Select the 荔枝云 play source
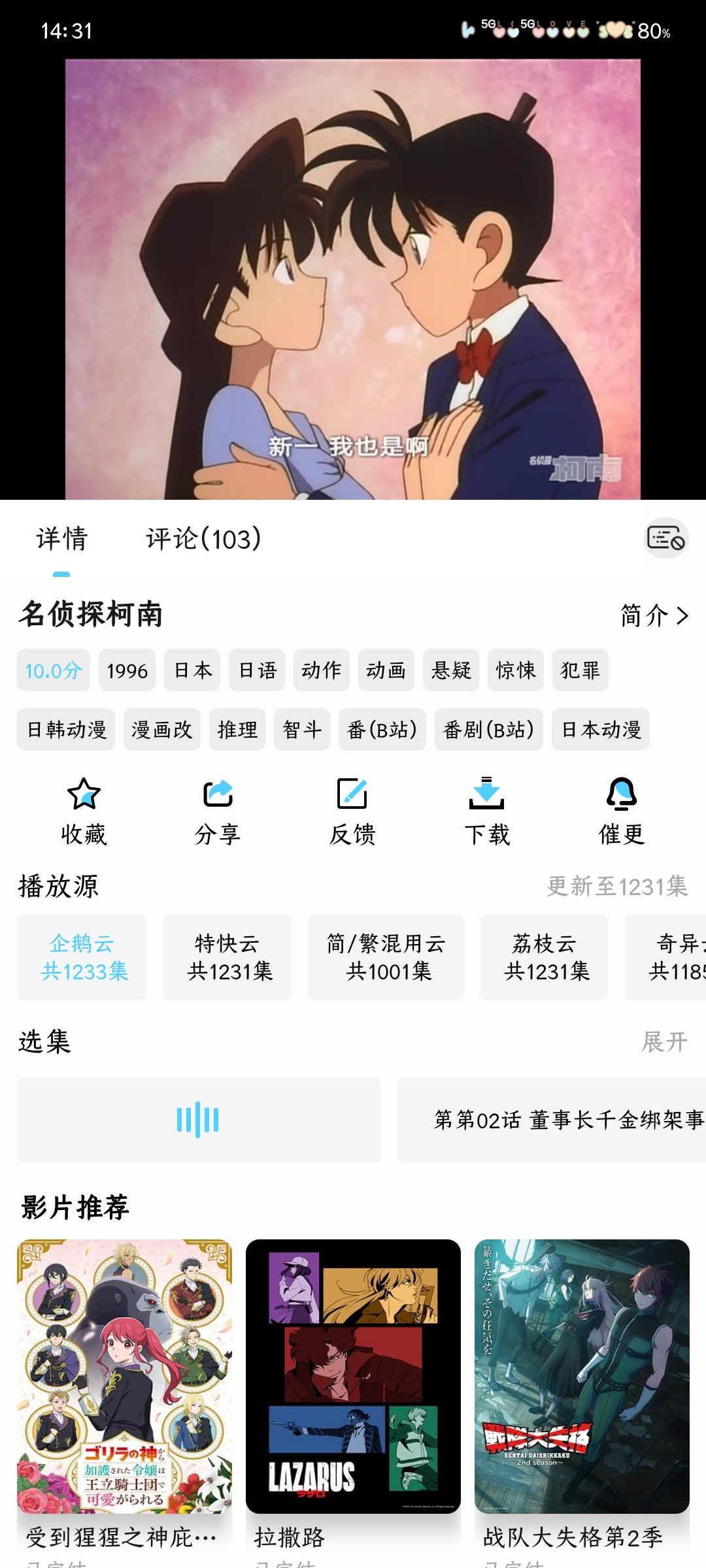 (544, 958)
